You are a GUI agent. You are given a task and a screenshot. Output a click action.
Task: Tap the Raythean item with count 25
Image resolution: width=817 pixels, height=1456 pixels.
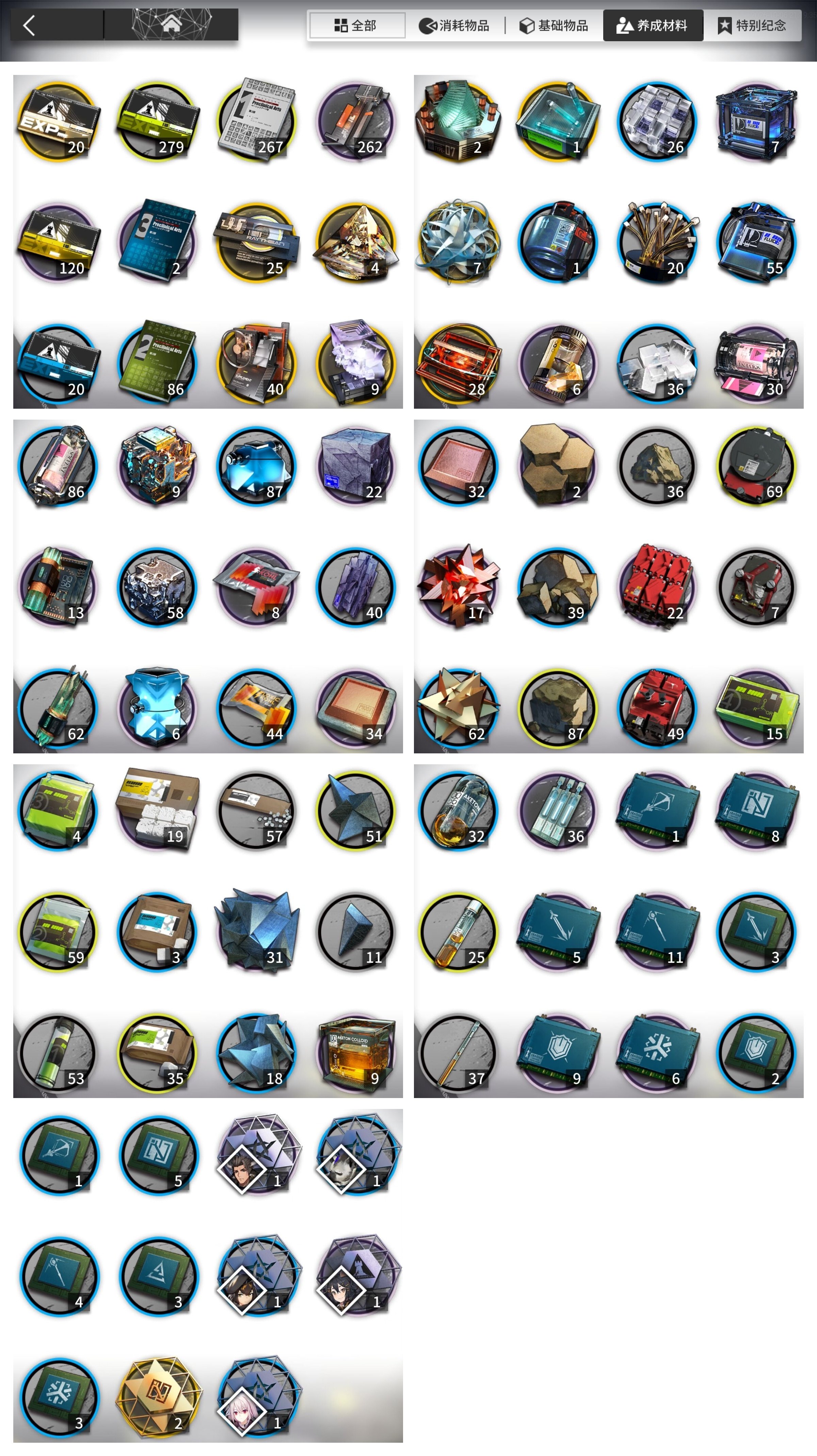256,242
